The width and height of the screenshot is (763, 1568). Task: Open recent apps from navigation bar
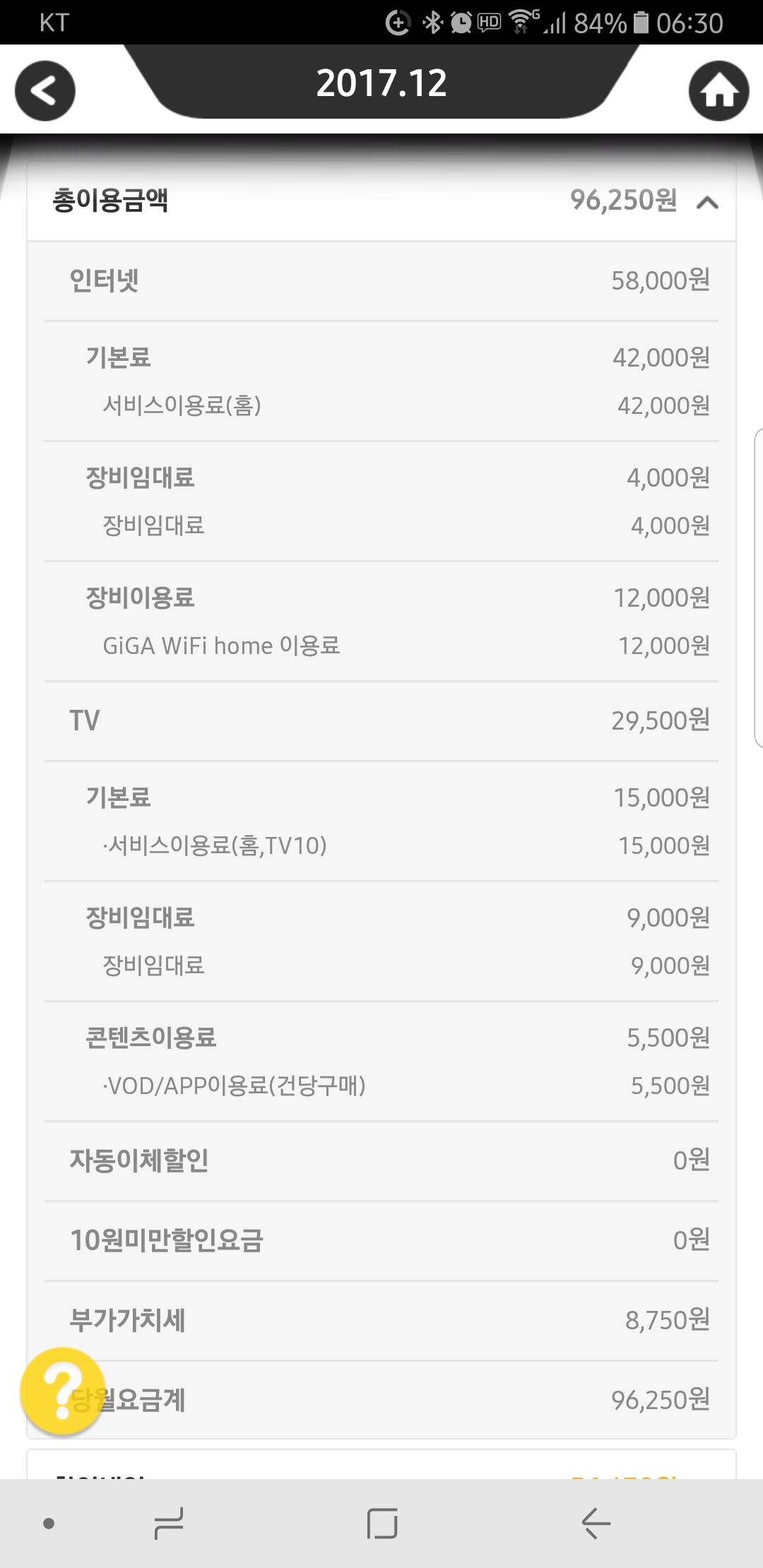169,1523
